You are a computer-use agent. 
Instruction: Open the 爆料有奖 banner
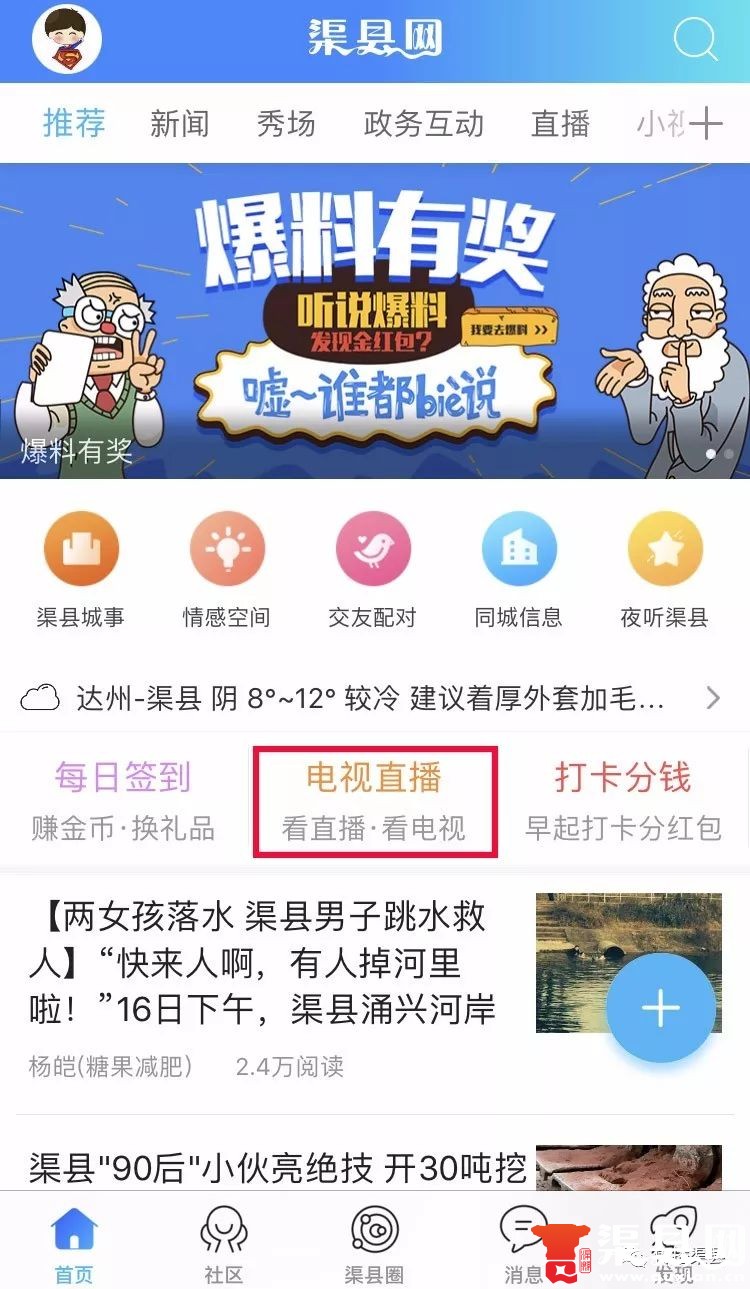375,320
